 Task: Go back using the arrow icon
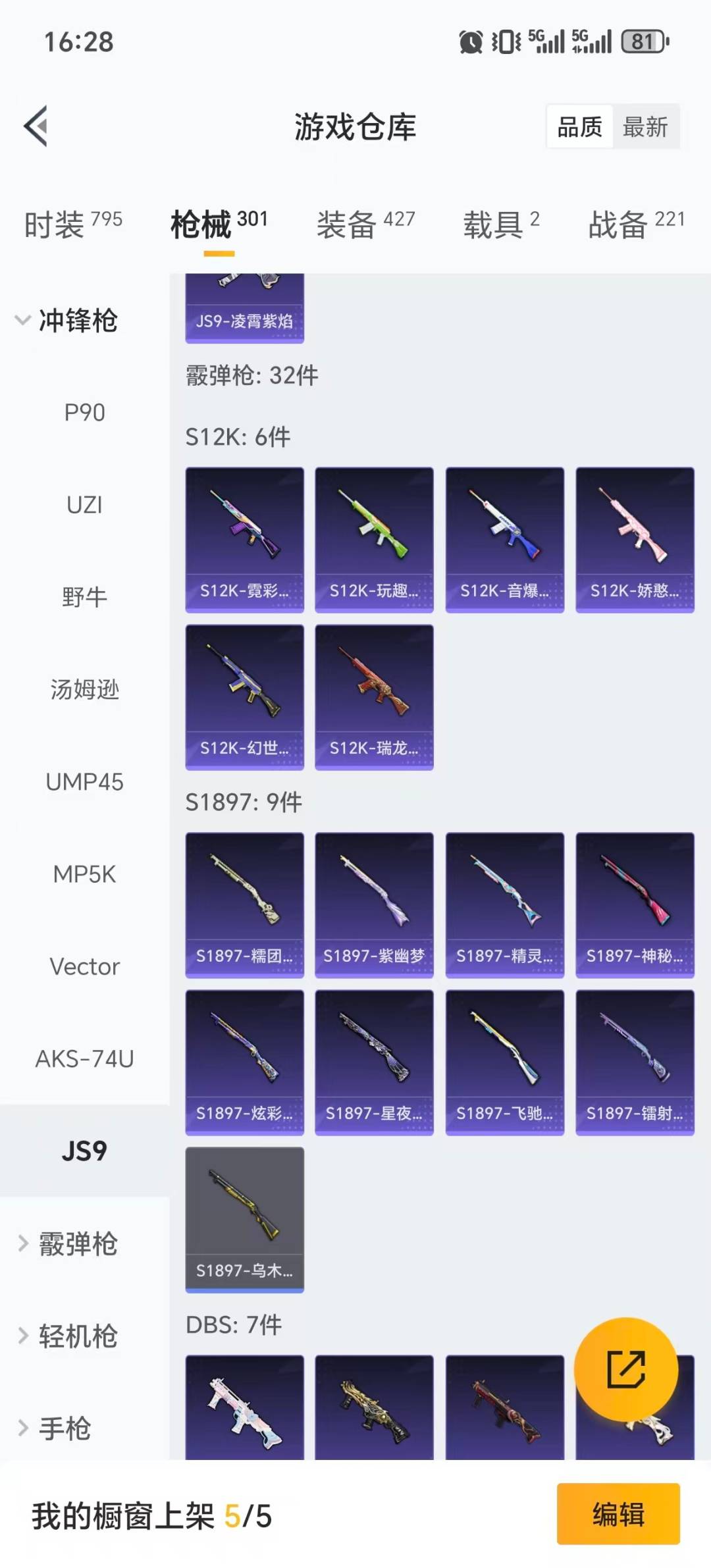[x=36, y=126]
